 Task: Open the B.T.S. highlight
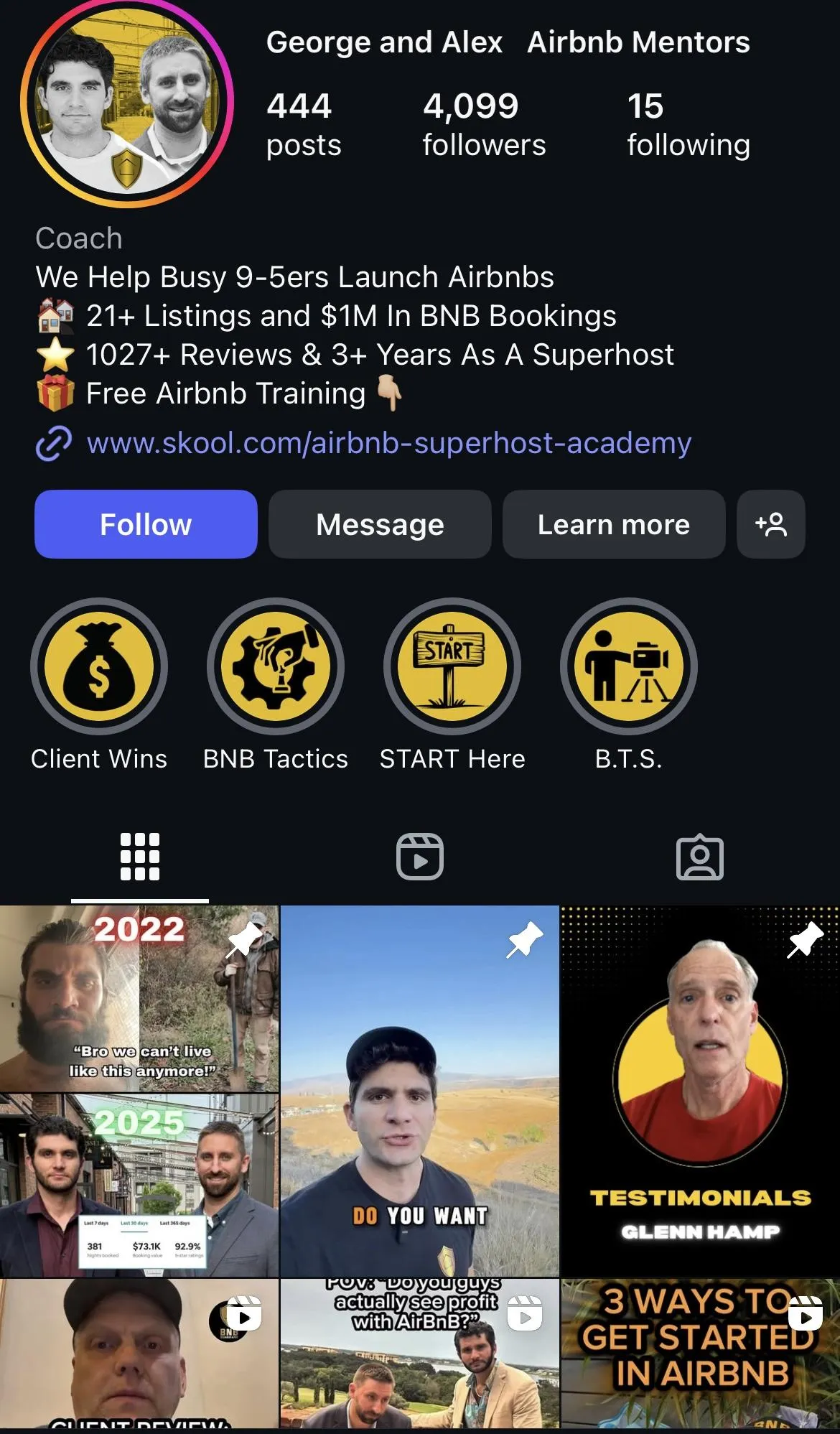[628, 666]
